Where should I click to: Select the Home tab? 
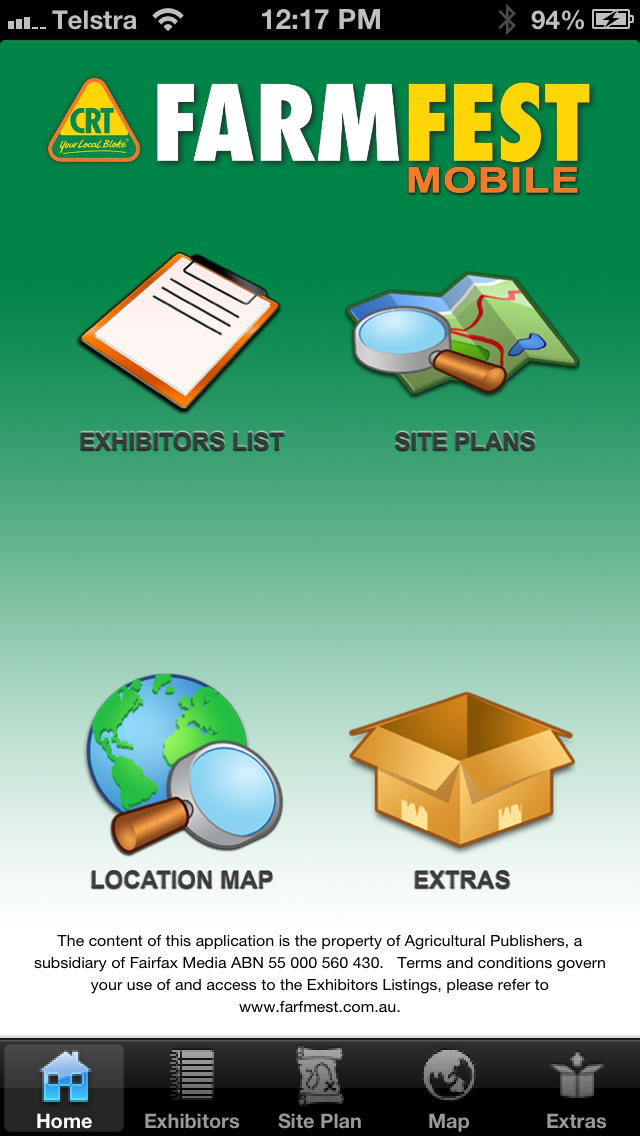tap(65, 1089)
